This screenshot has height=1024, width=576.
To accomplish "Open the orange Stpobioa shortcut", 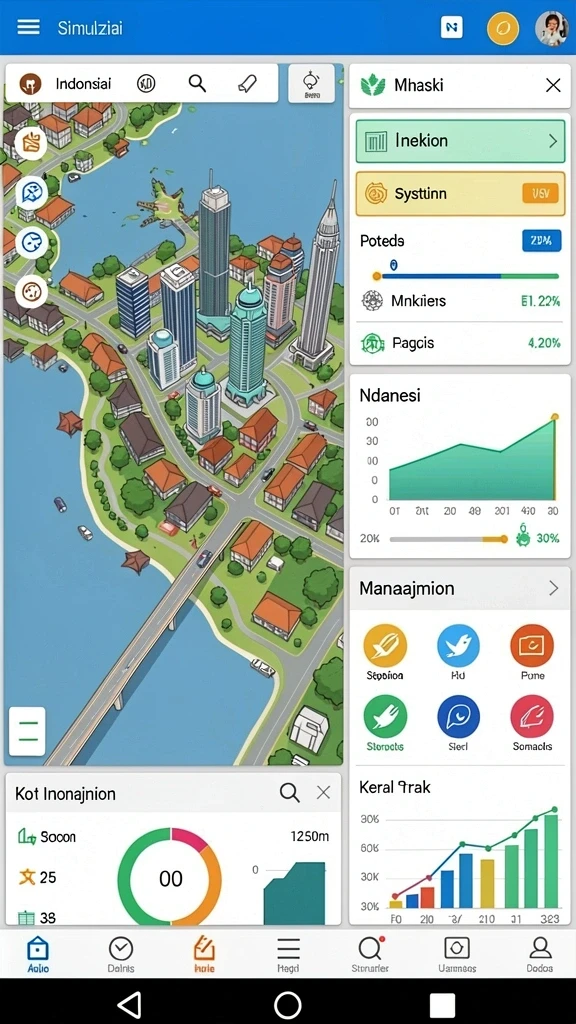I will click(x=385, y=645).
